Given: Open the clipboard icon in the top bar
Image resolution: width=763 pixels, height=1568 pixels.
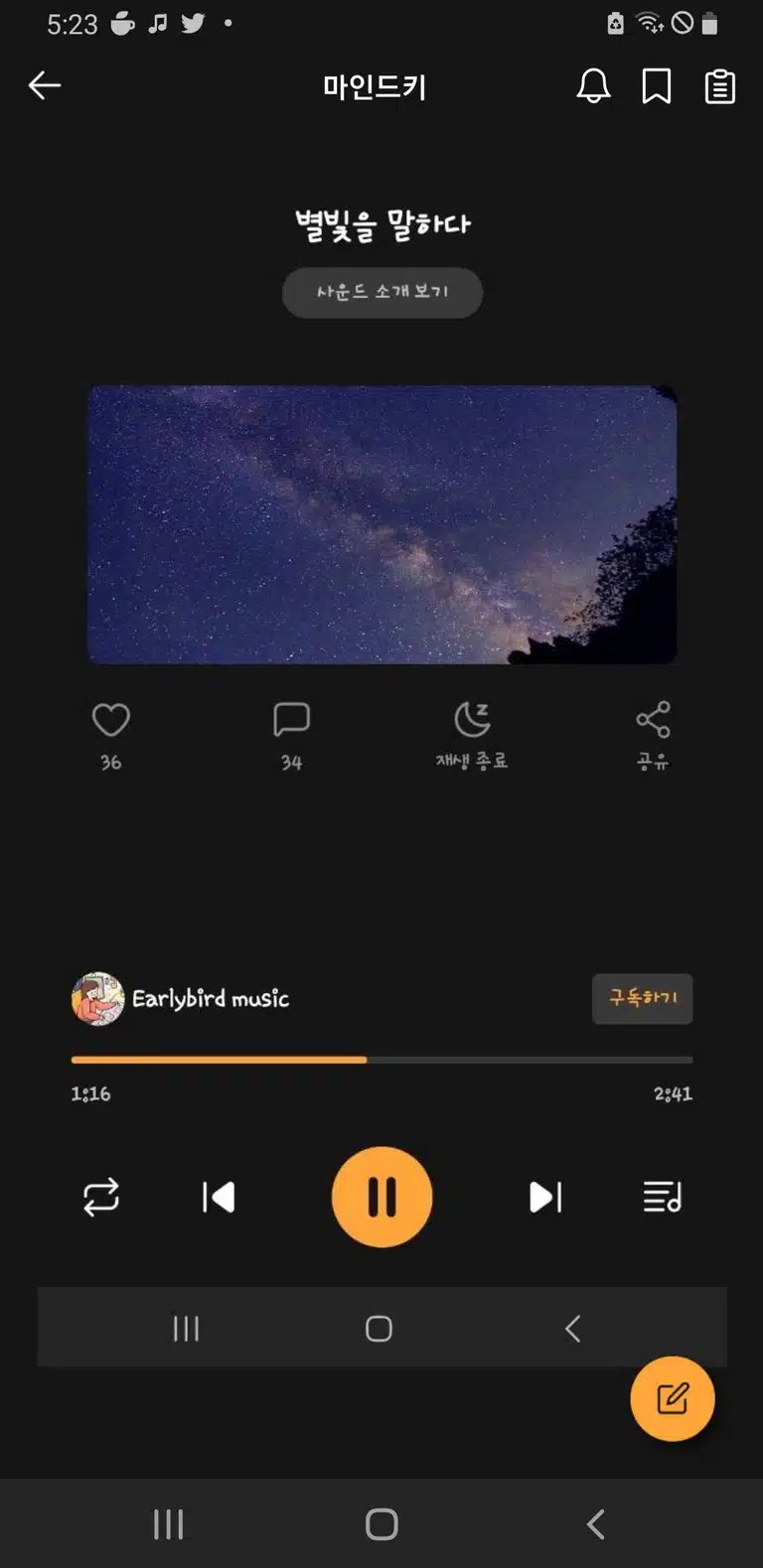Looking at the screenshot, I should tap(720, 86).
